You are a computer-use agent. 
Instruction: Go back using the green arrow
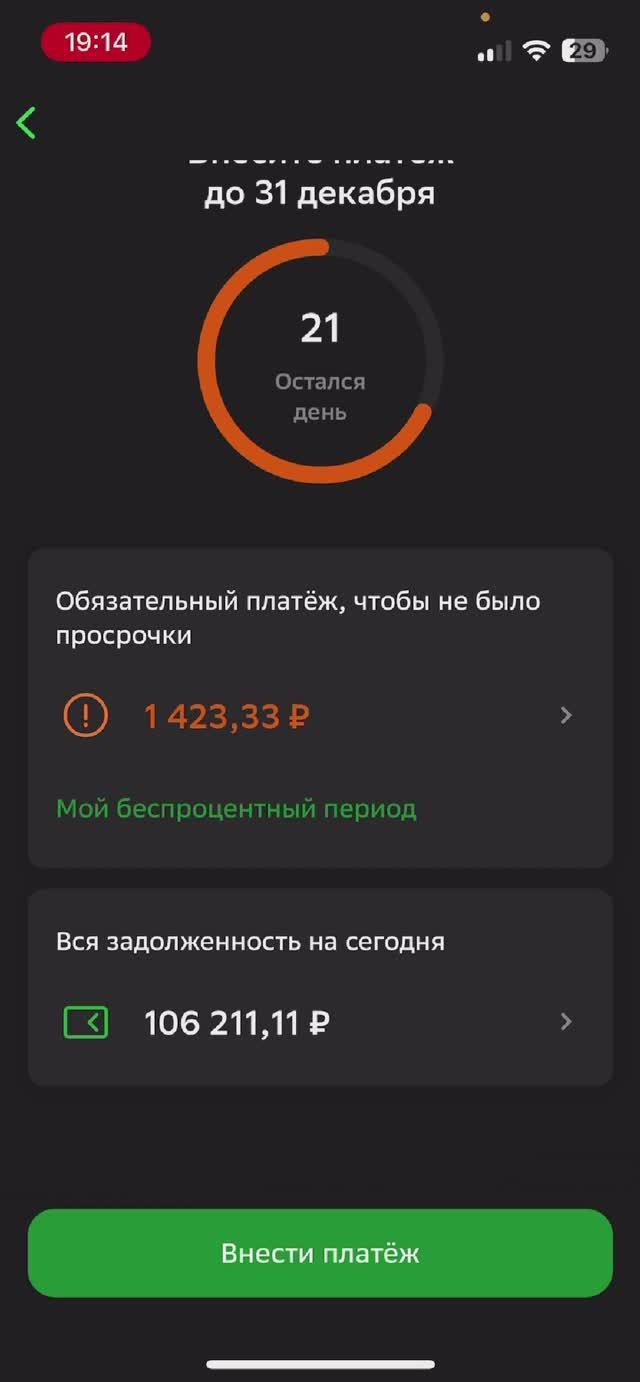coord(27,123)
